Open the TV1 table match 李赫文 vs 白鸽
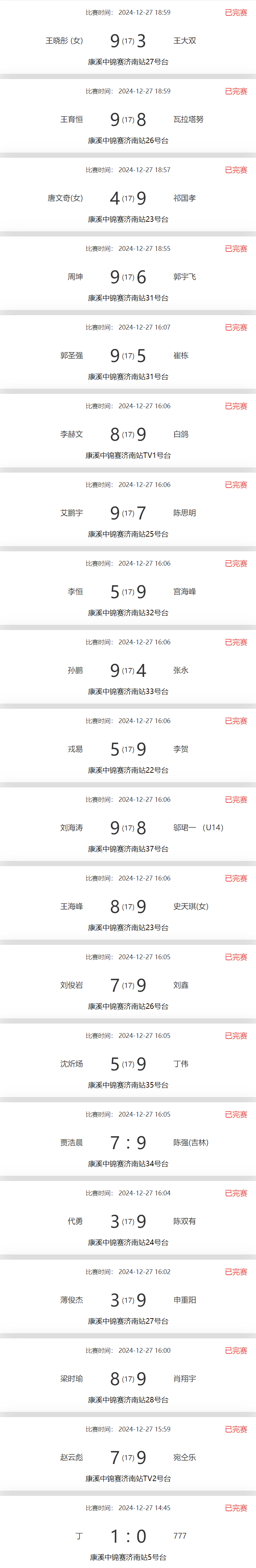 pyautogui.click(x=128, y=434)
